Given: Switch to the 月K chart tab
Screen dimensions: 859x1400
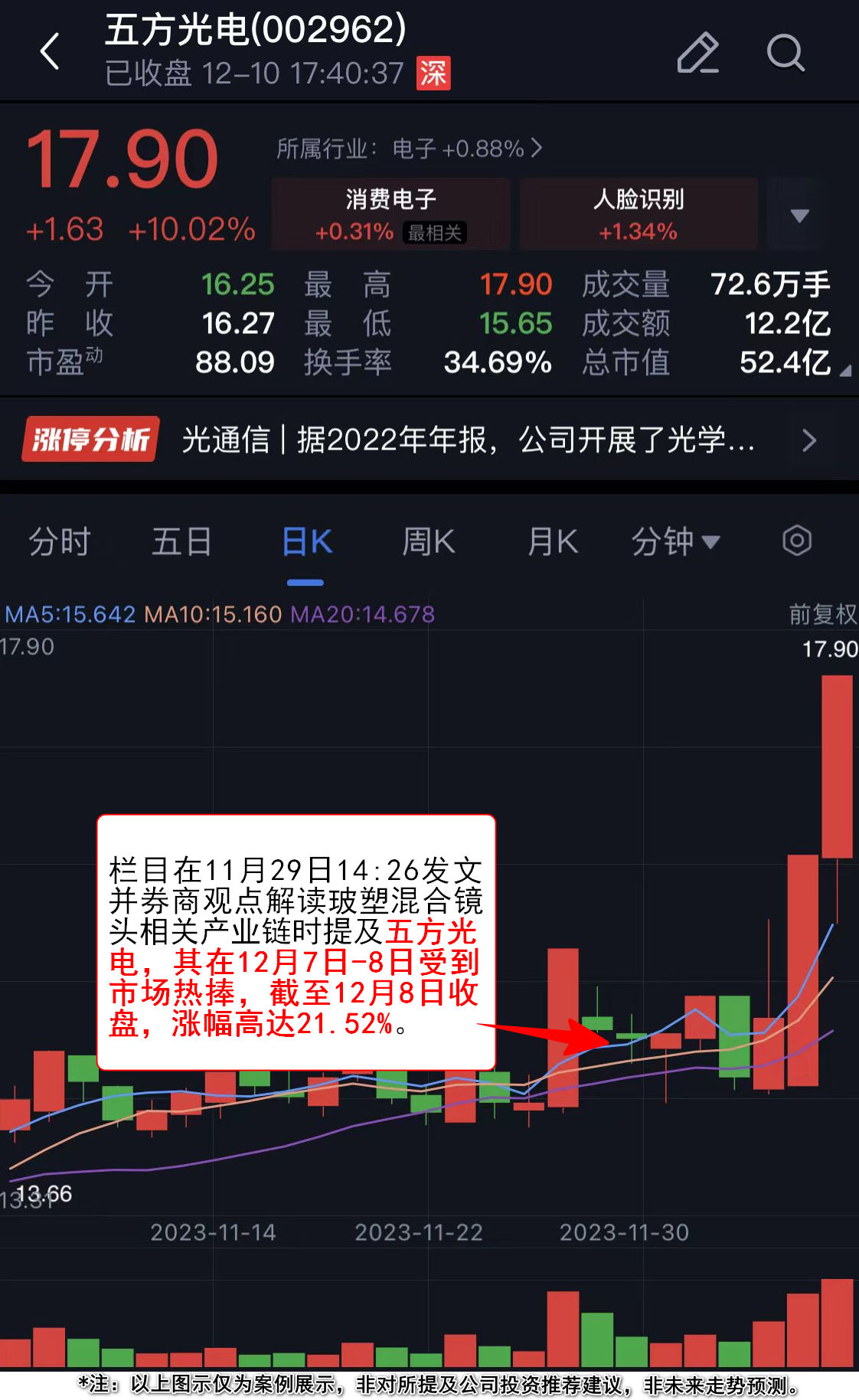Looking at the screenshot, I should [552, 542].
